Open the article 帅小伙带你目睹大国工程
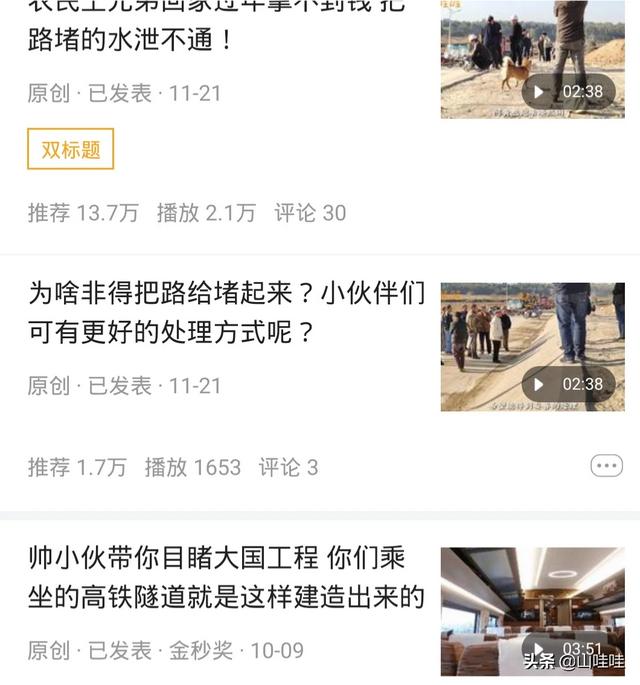Viewport: 640px width, 685px height. (226, 576)
